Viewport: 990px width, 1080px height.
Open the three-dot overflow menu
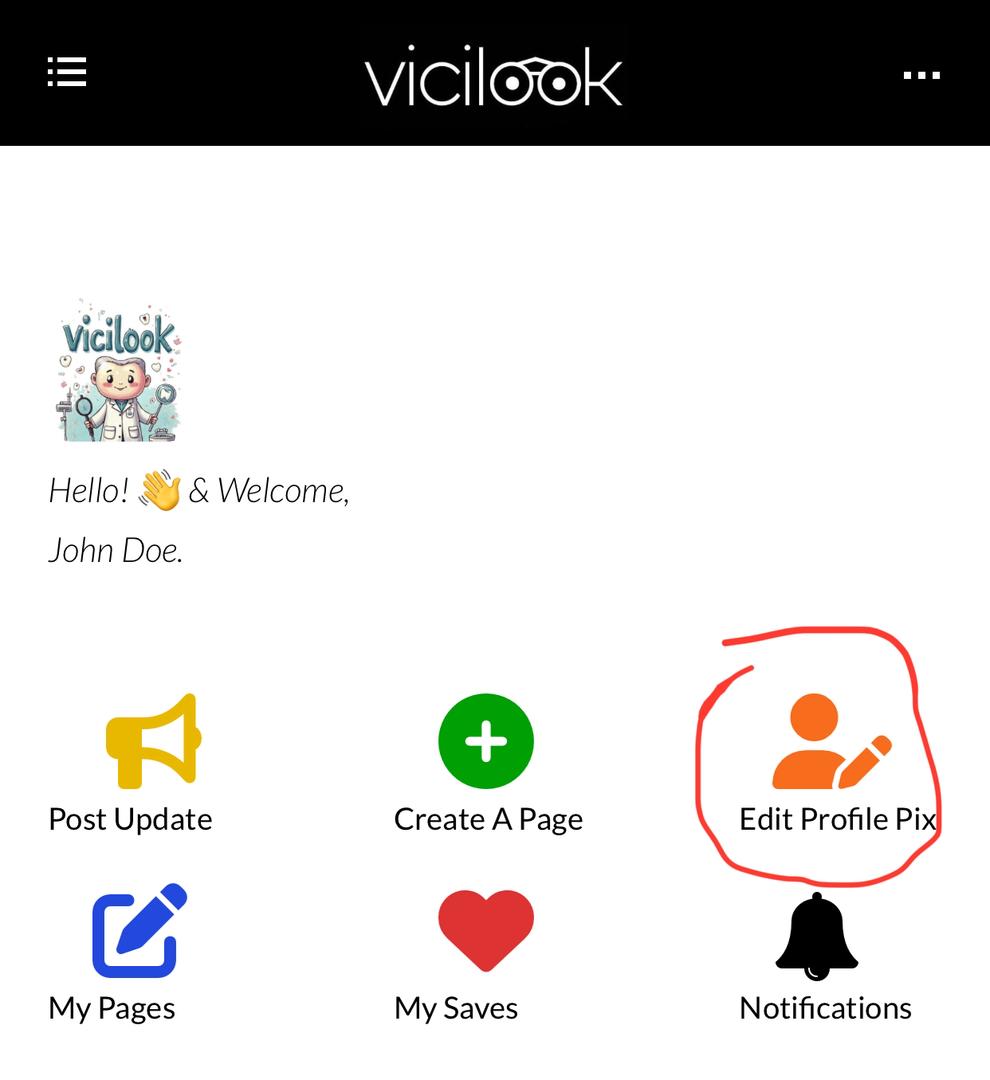point(921,75)
